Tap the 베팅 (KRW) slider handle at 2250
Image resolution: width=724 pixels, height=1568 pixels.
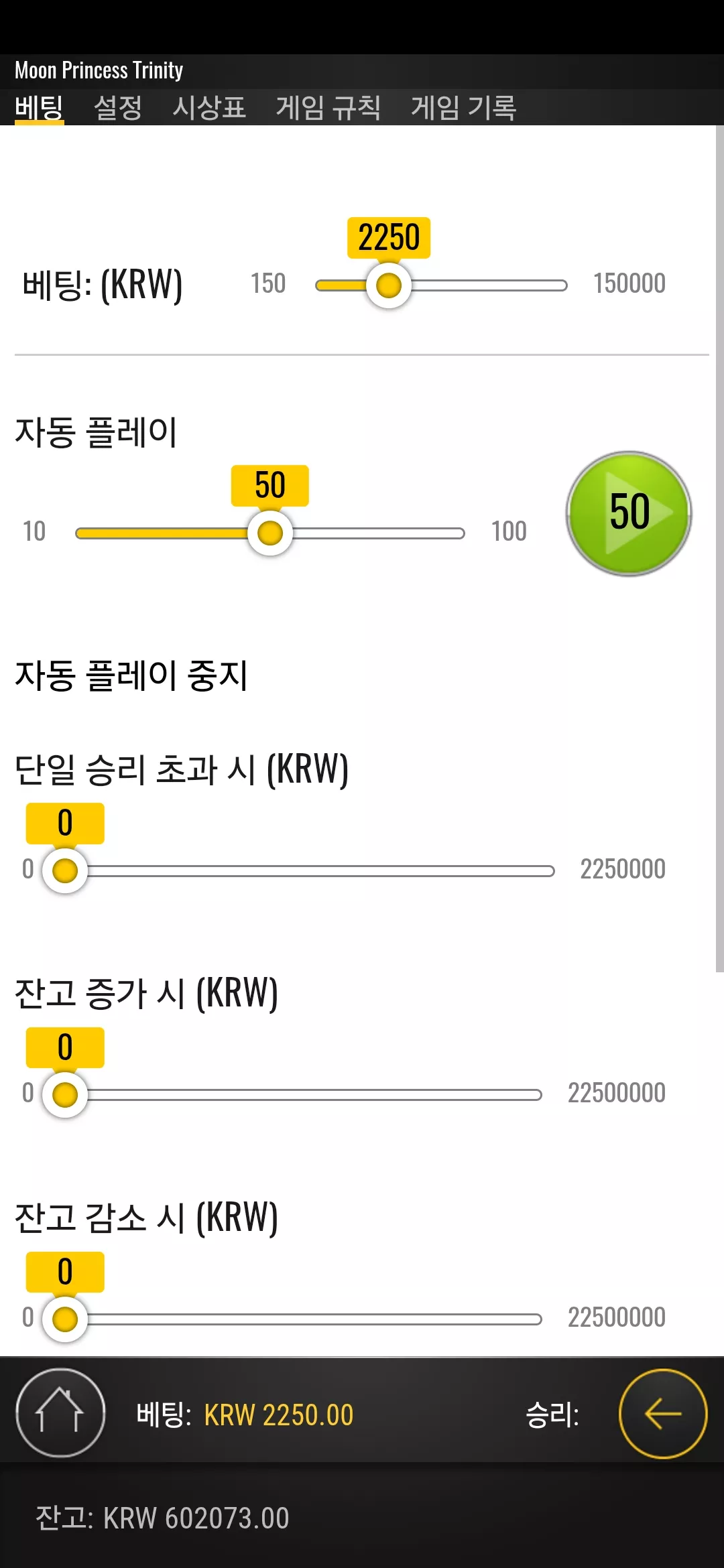pyautogui.click(x=389, y=285)
